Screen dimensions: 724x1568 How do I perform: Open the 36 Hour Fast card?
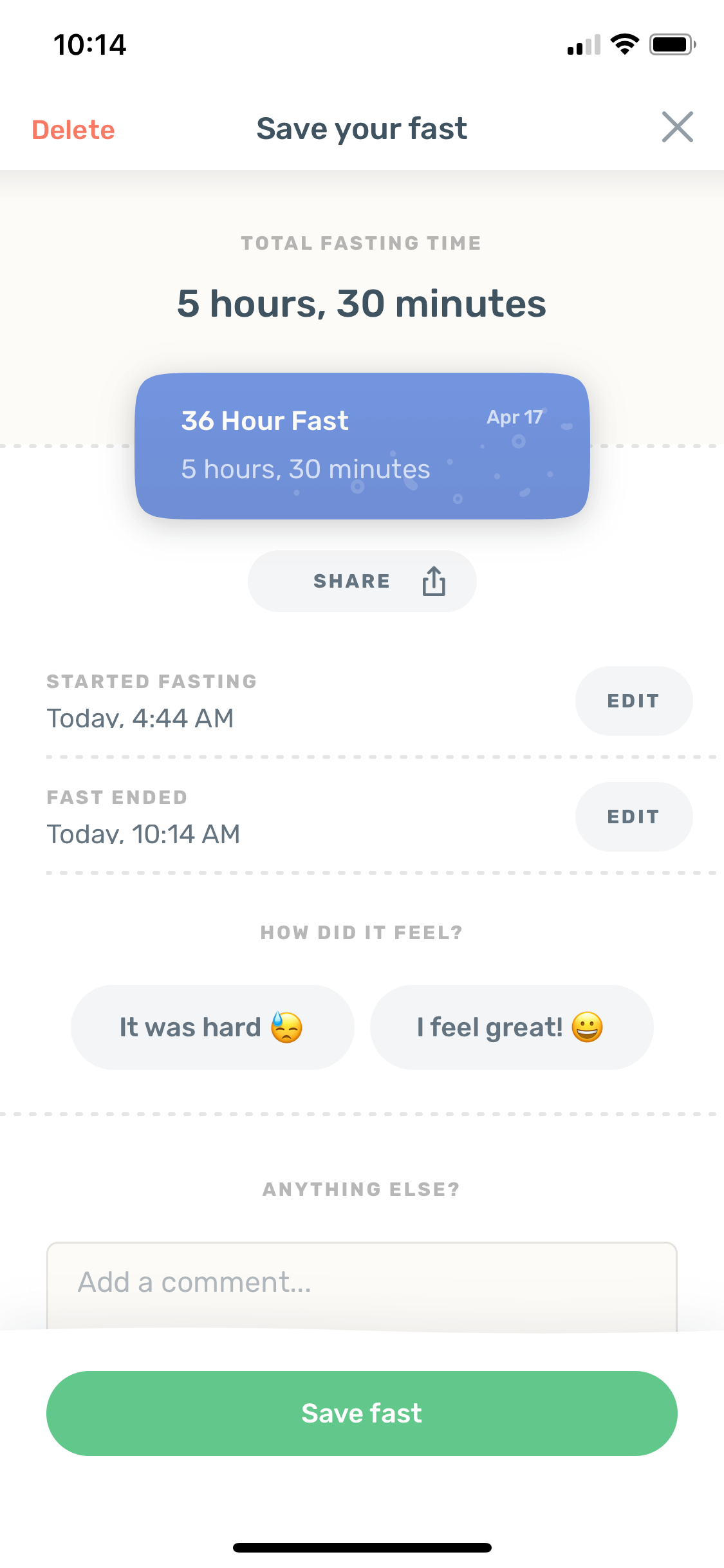click(362, 446)
